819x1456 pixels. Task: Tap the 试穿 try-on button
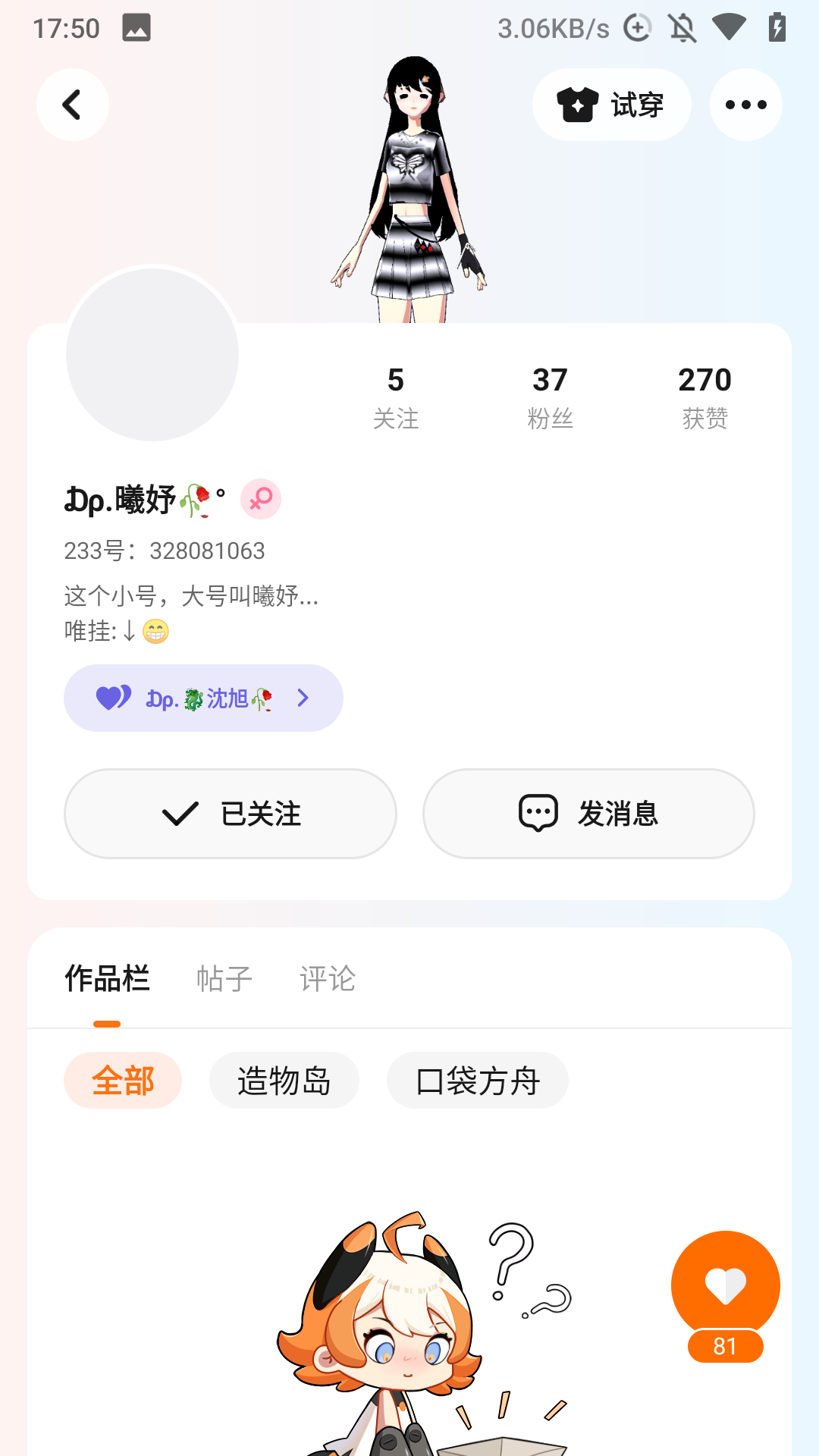point(611,105)
